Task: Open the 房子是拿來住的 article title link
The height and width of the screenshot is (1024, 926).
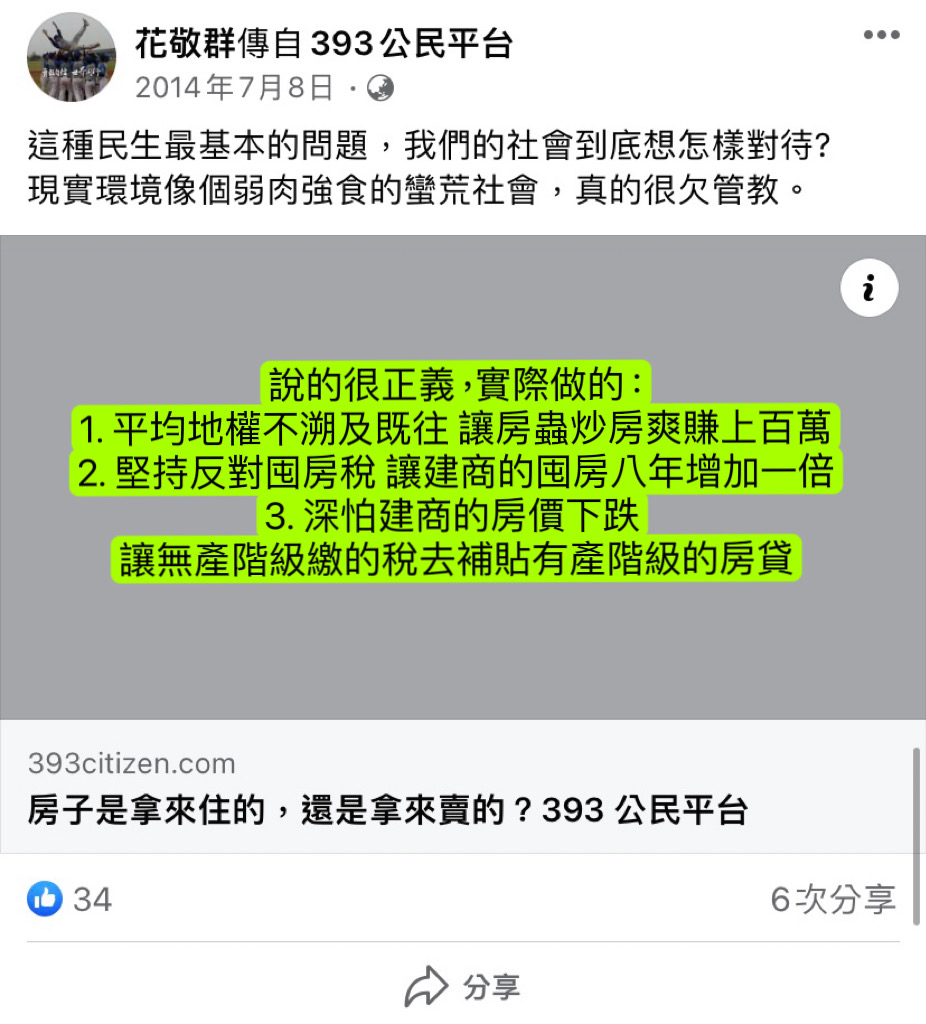Action: (x=388, y=810)
